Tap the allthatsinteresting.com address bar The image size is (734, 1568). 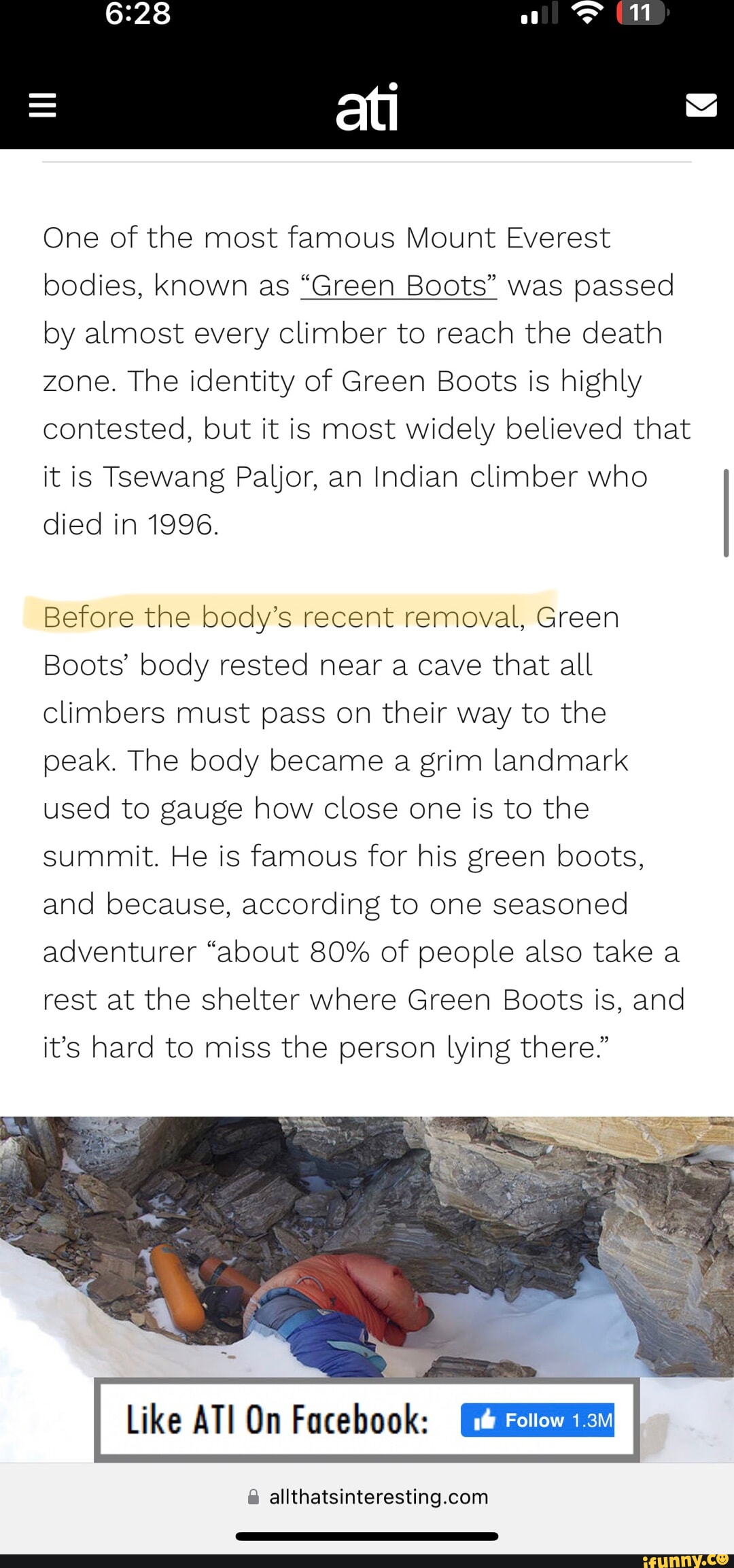368,1497
